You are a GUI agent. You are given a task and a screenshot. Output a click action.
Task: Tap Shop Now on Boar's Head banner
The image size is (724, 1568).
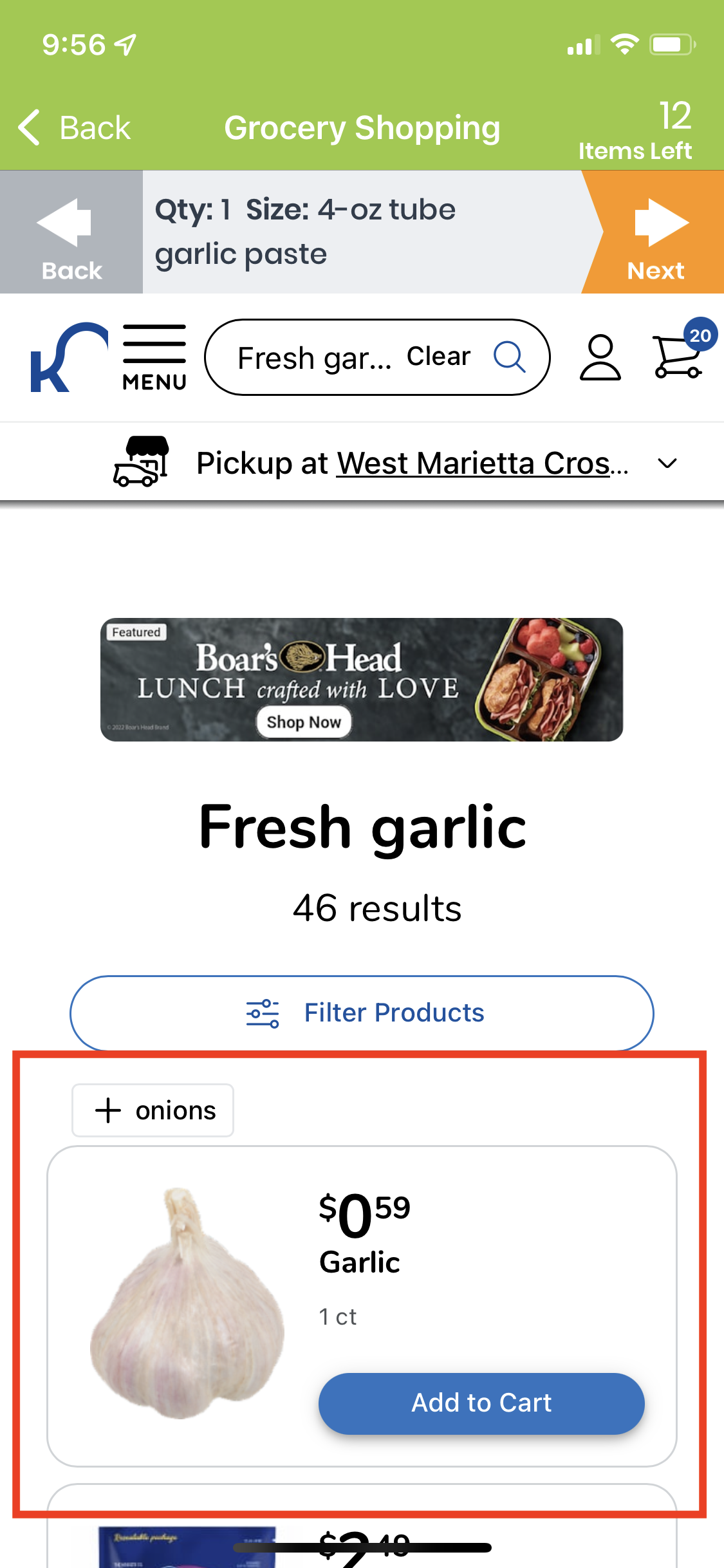(x=304, y=722)
